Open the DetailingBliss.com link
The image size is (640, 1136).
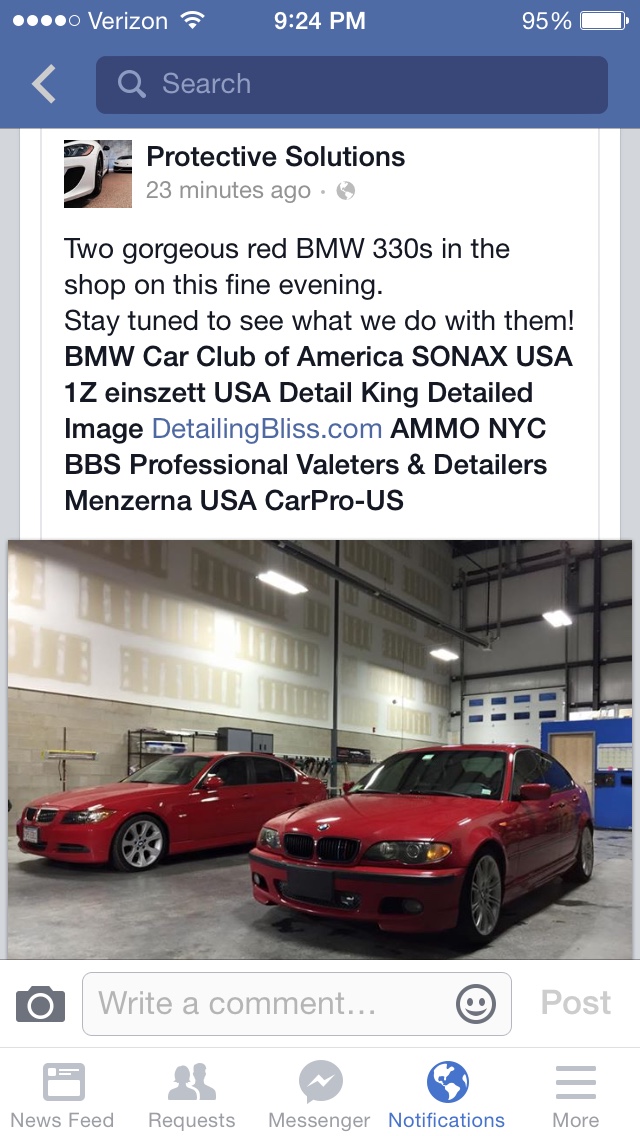coord(267,429)
